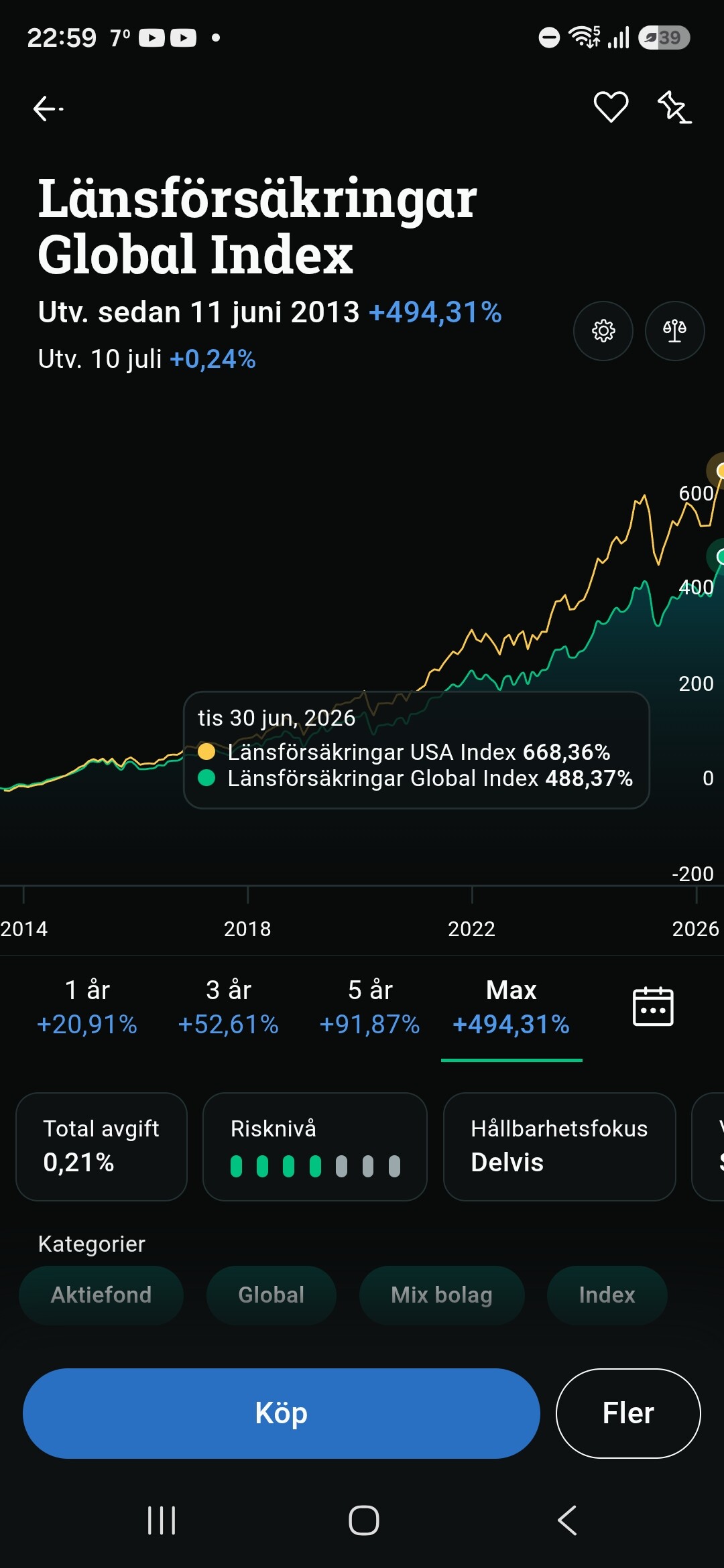
Task: Tap the pin icon in top bar
Action: point(674,107)
